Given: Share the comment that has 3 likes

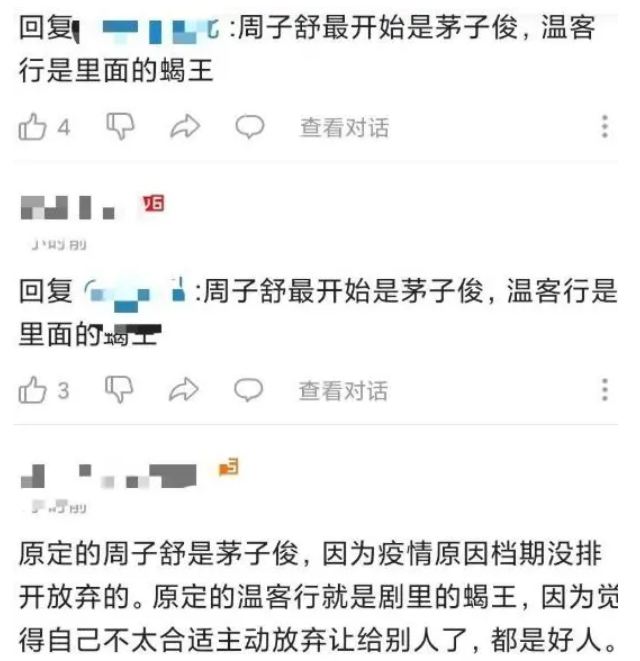Looking at the screenshot, I should (184, 389).
